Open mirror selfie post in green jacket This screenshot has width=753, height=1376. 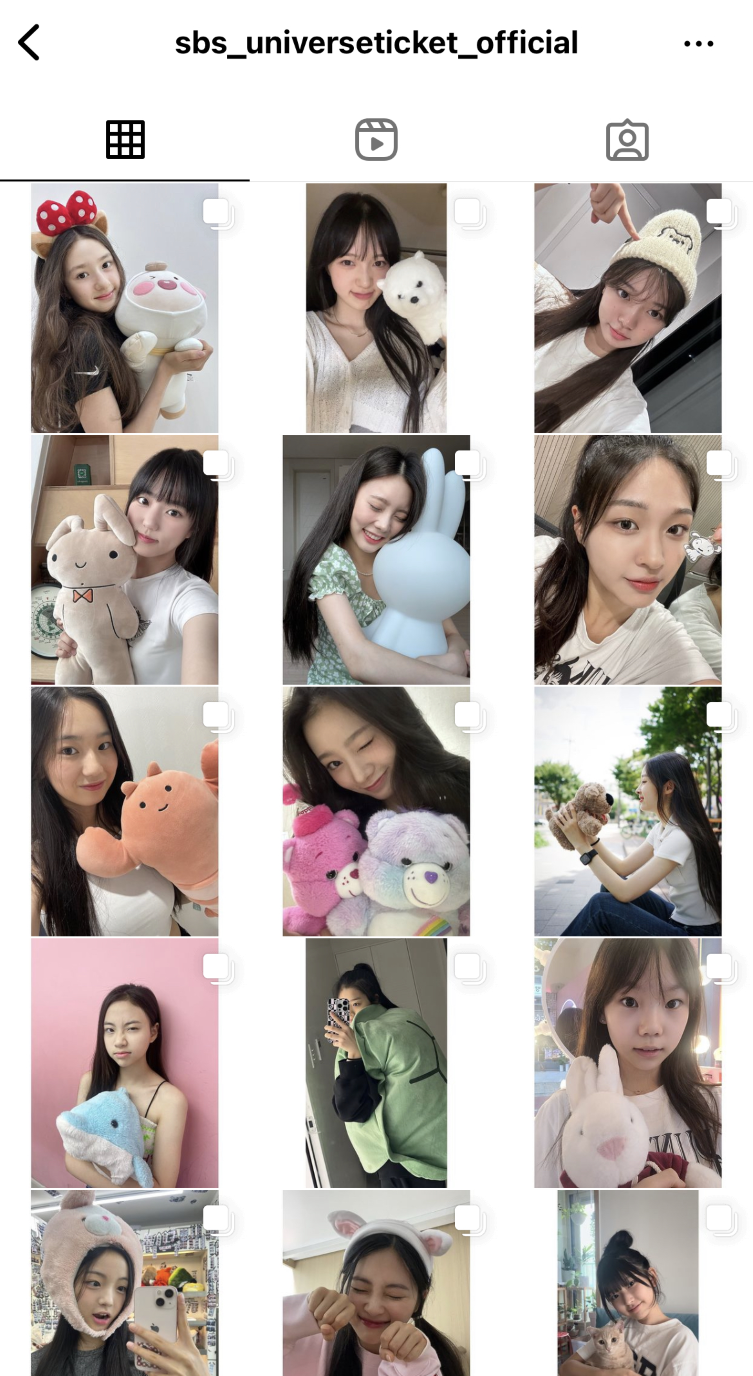tap(376, 1062)
